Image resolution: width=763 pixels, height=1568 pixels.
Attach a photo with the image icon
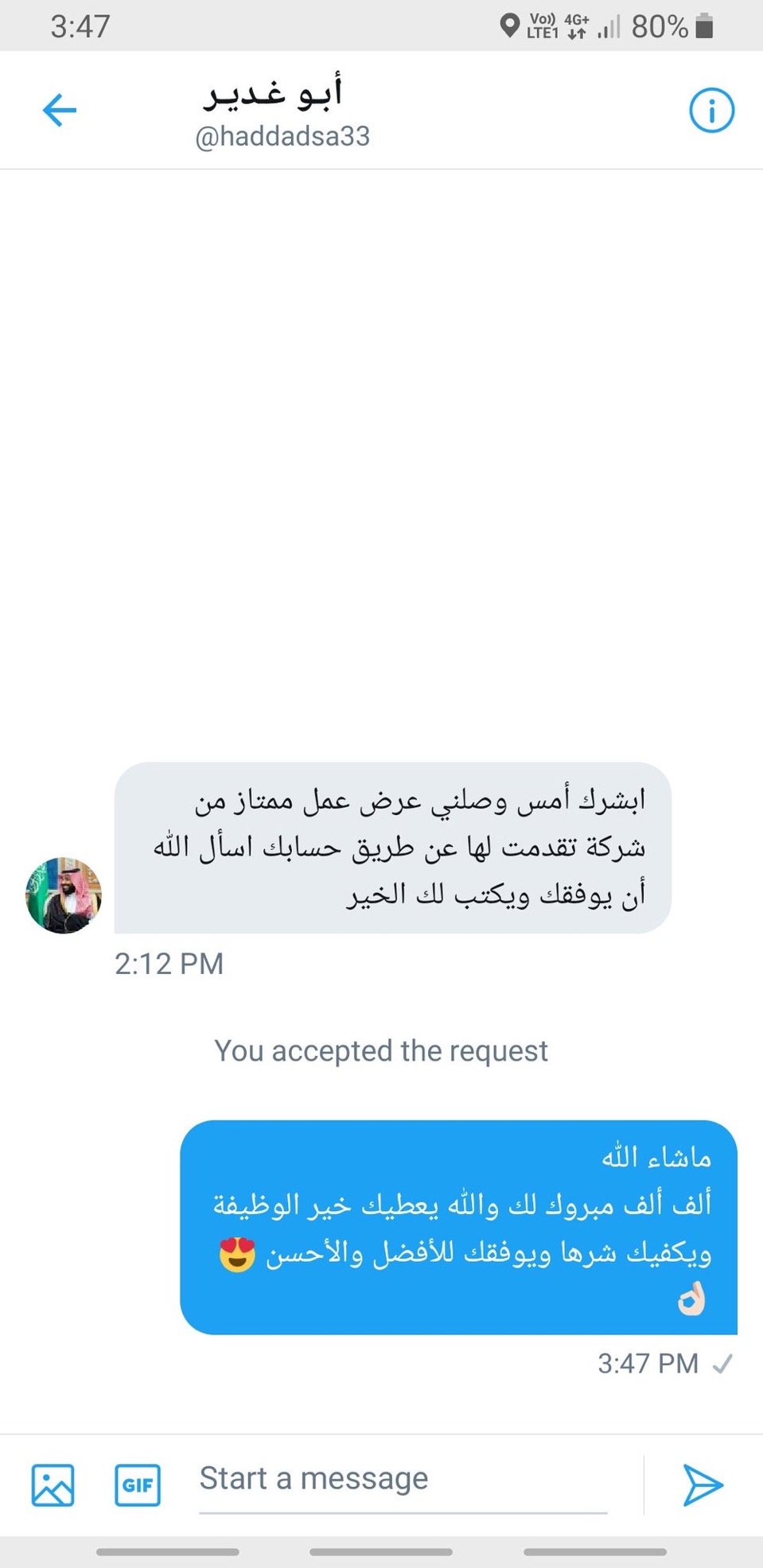53,1485
